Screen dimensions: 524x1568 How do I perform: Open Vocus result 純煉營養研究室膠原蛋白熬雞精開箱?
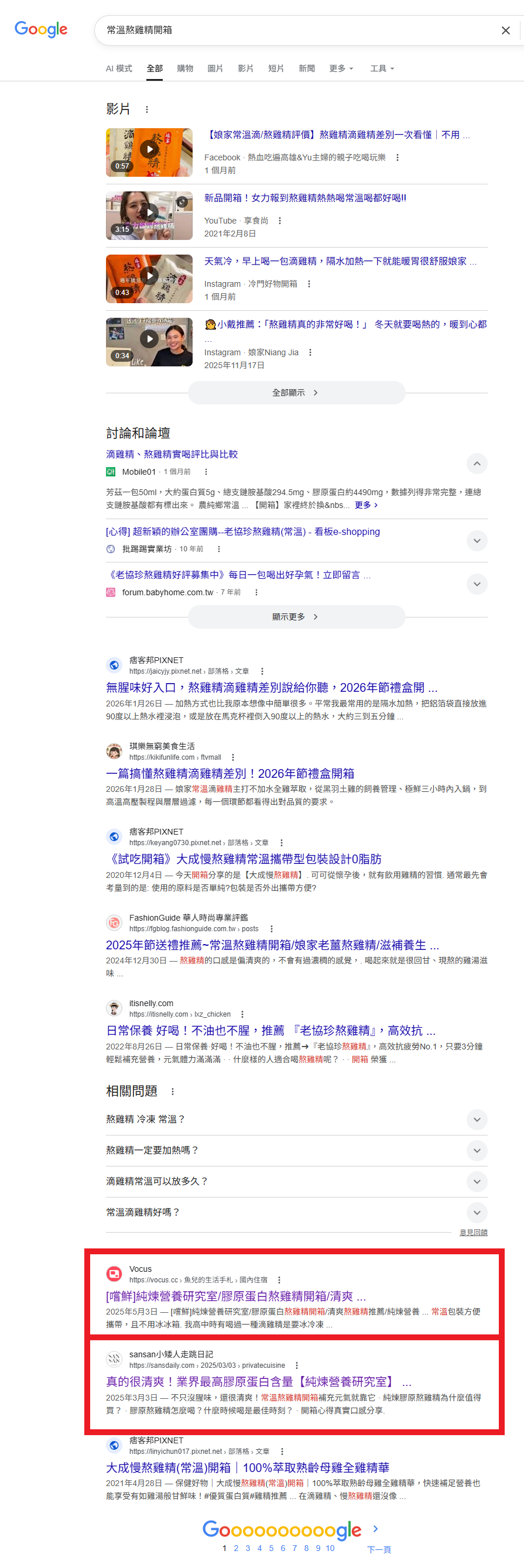[235, 1296]
